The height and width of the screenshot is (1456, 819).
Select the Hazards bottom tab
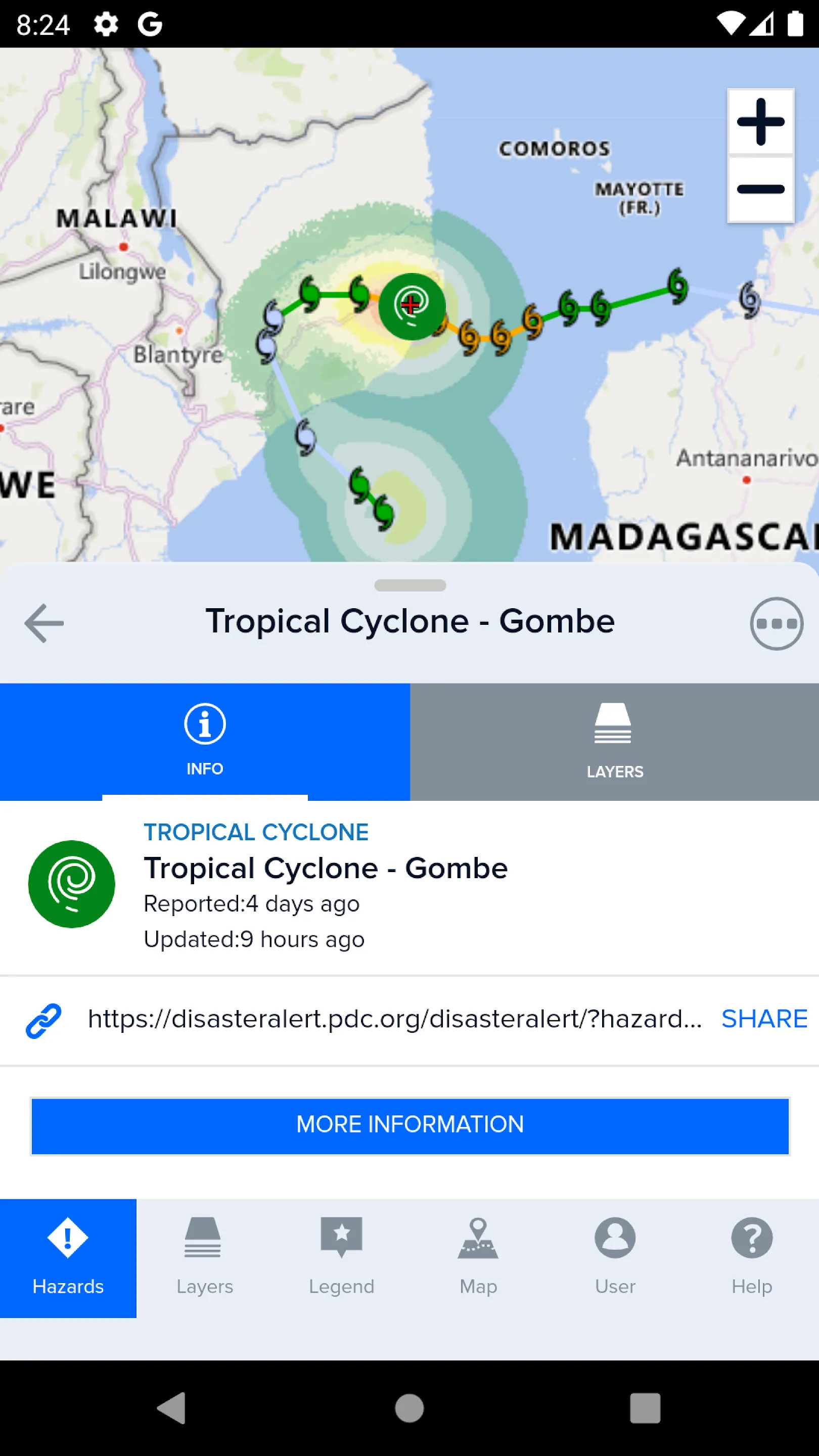tap(68, 1258)
